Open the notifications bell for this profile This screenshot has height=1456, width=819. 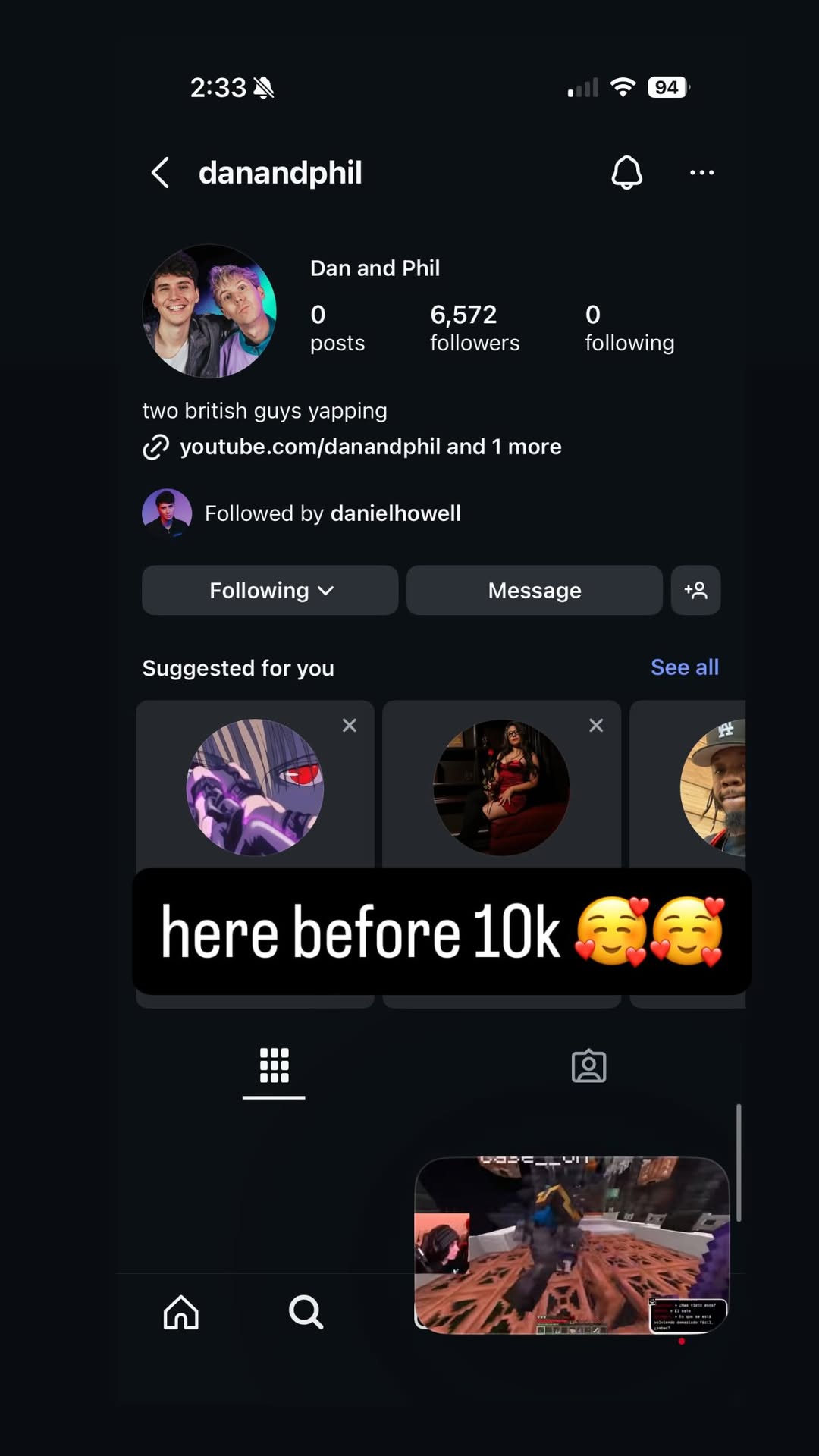coord(626,173)
